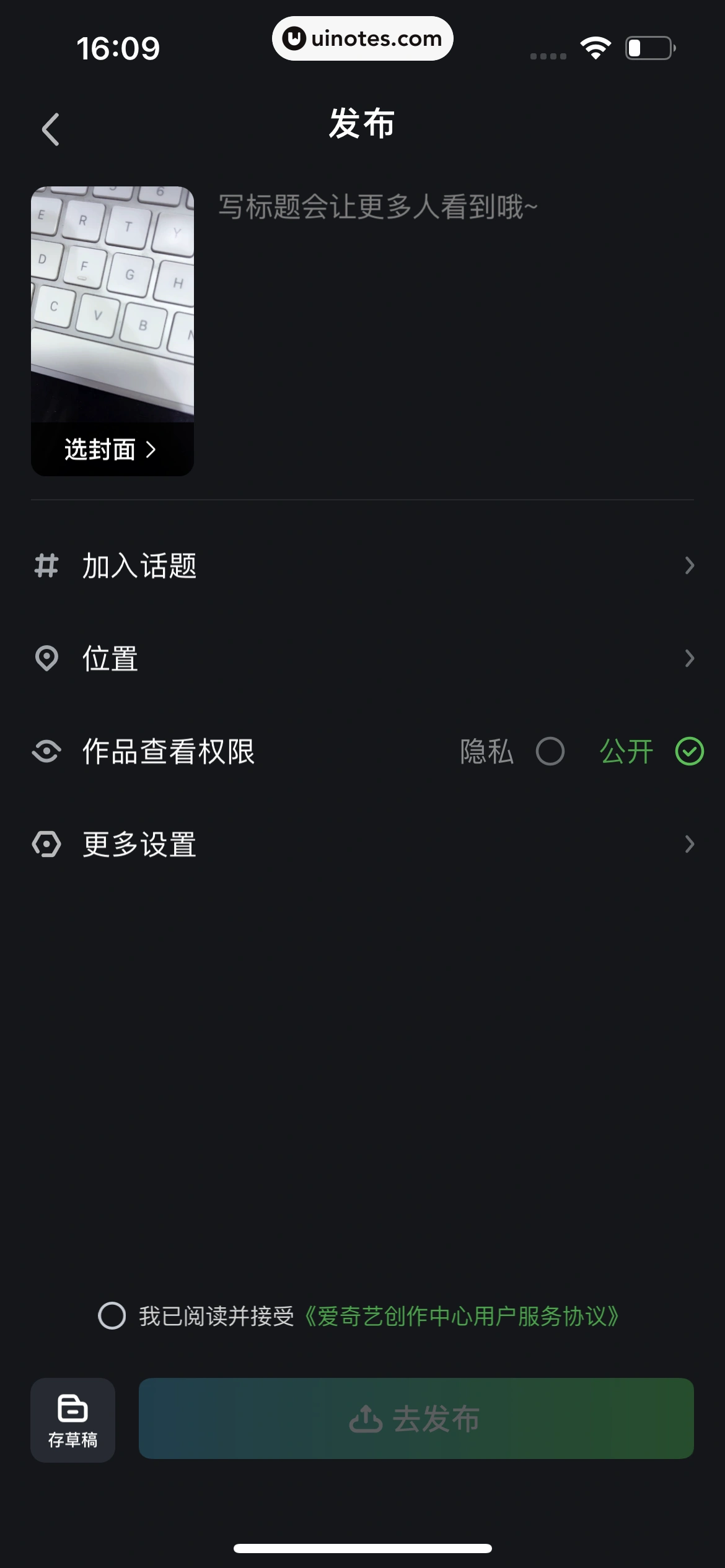Screen dimensions: 725x1568
Task: Click the gear icon beside 更多设置
Action: tap(46, 842)
